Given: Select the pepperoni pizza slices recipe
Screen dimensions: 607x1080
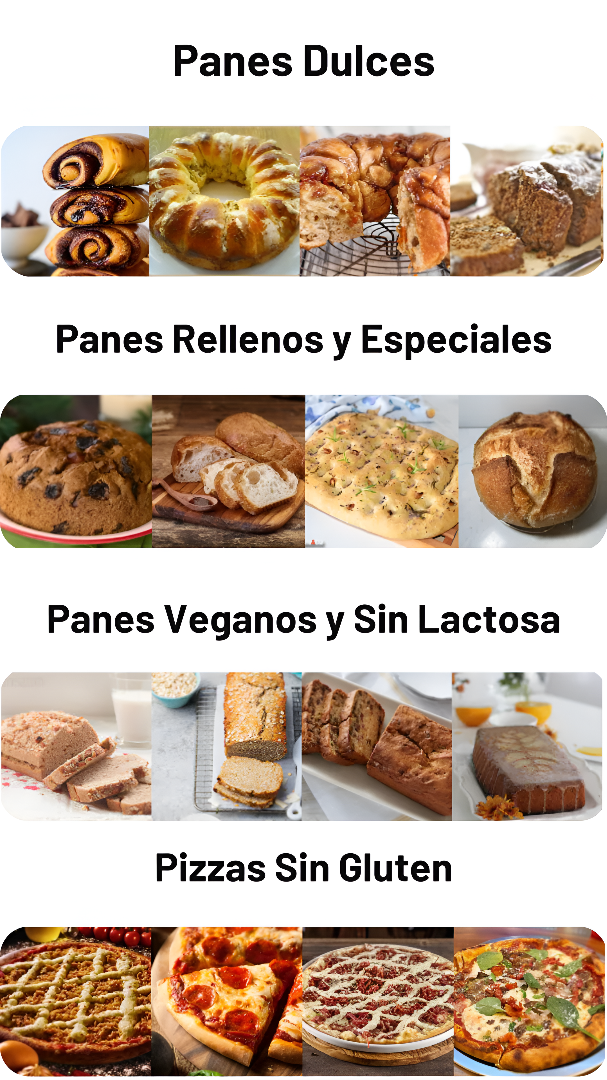Looking at the screenshot, I should coord(227,1001).
